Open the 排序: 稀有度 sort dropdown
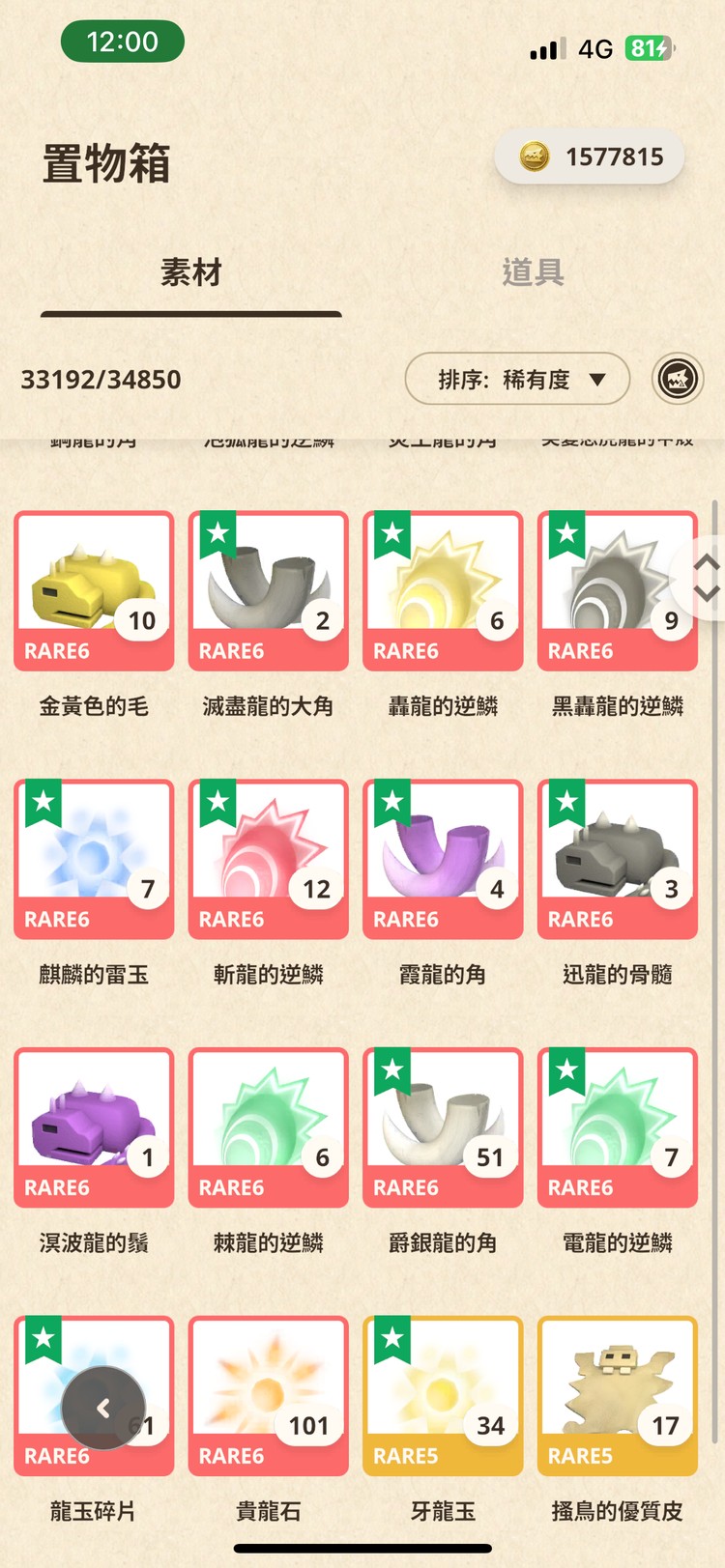Image resolution: width=725 pixels, height=1568 pixels. coord(517,380)
